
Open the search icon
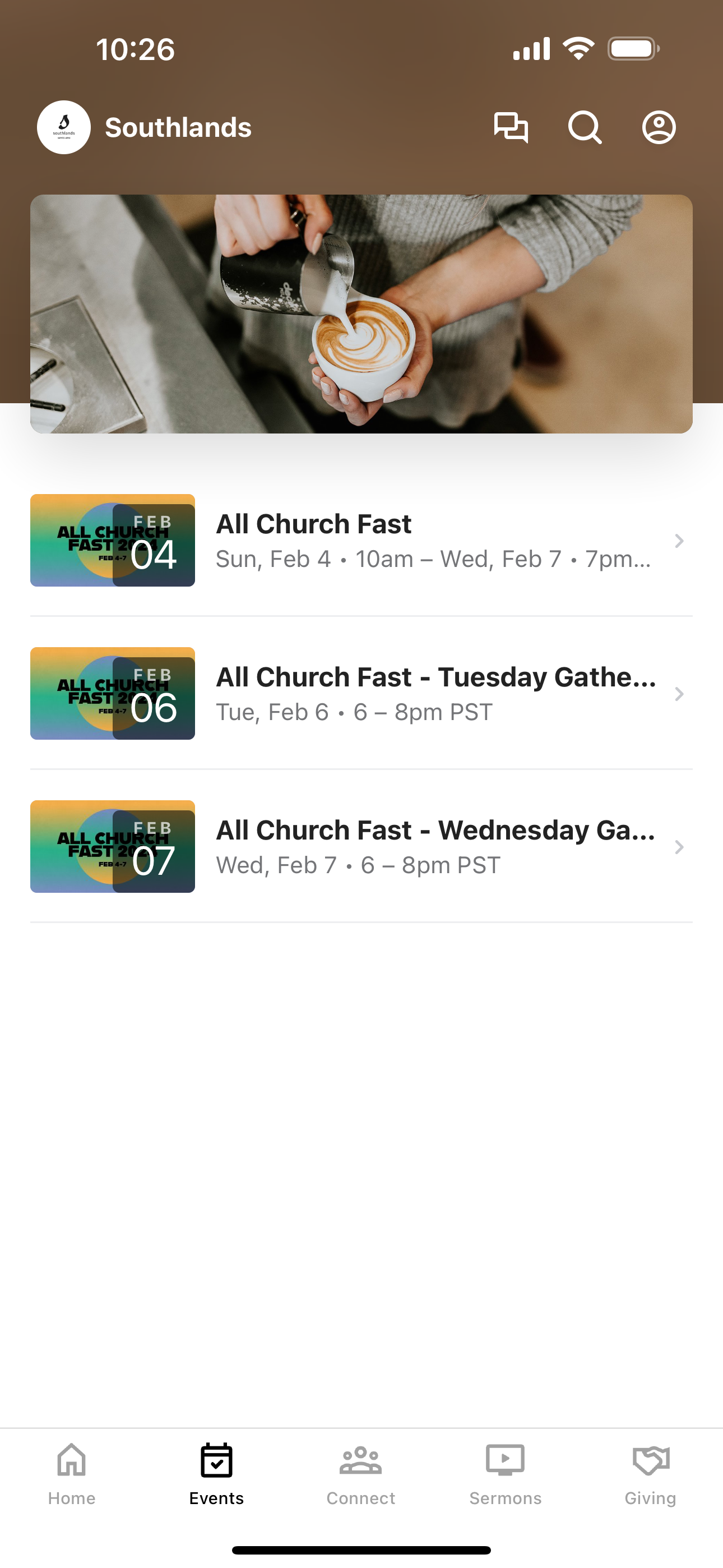[x=585, y=128]
